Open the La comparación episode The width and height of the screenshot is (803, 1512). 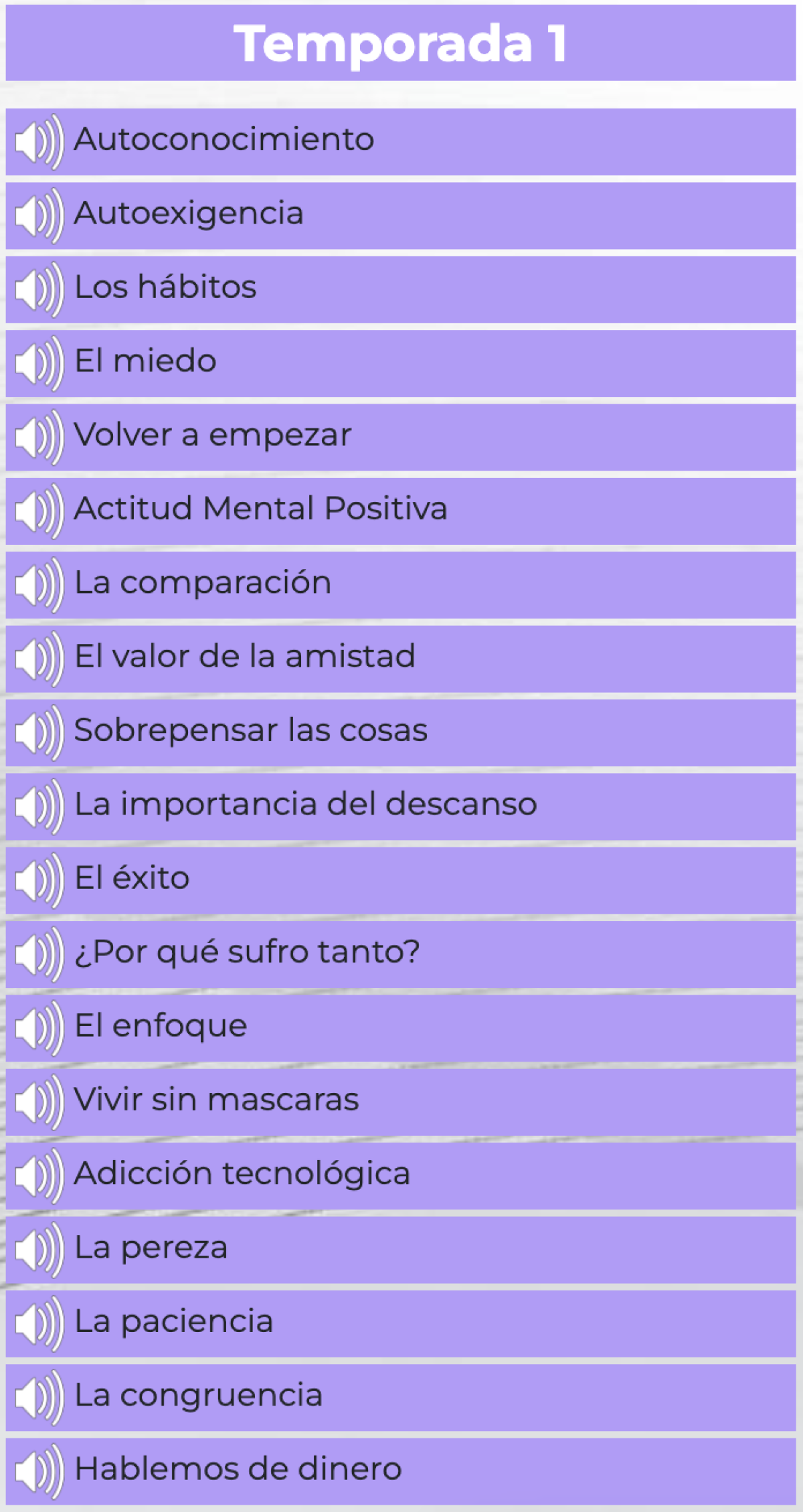(401, 585)
